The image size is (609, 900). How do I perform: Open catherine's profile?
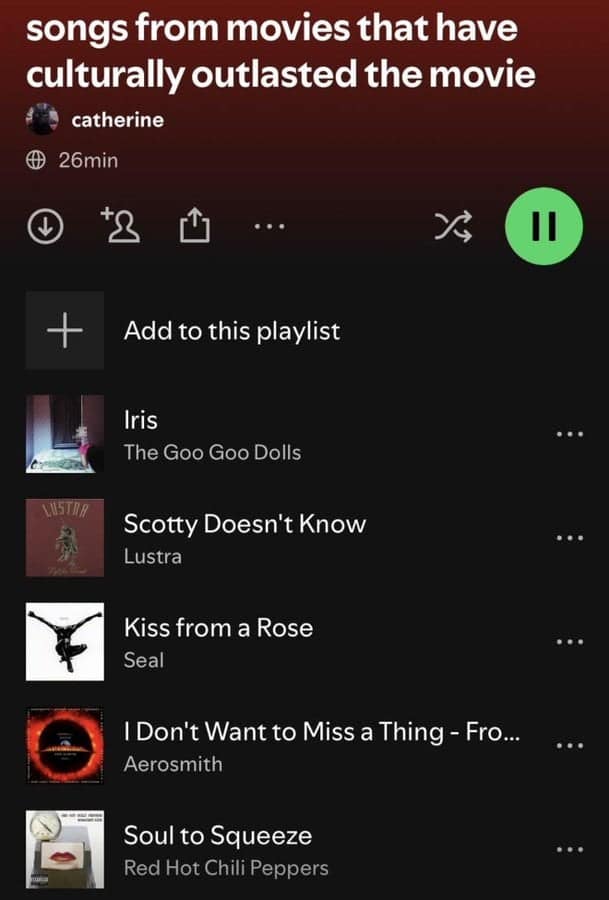(117, 121)
